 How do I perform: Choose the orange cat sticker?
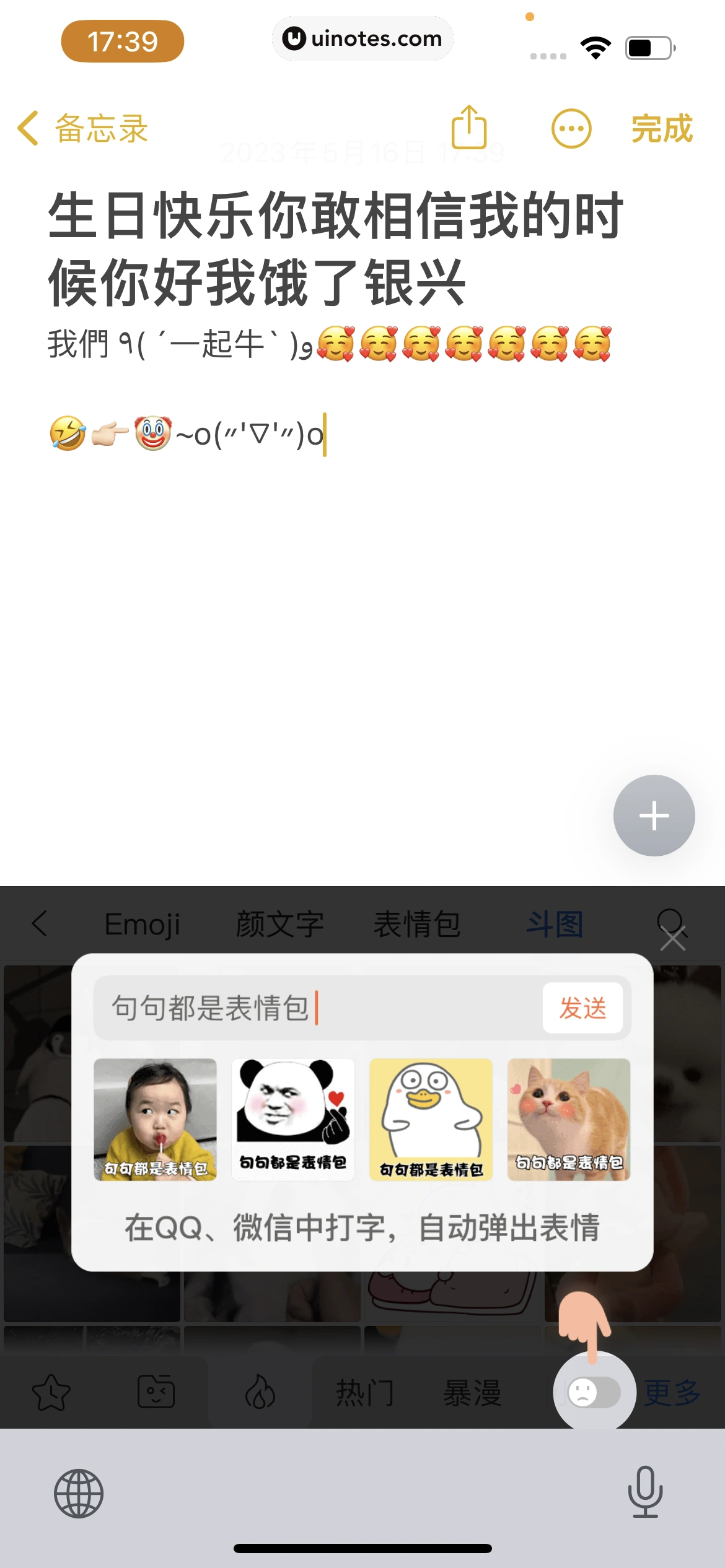coord(569,1119)
